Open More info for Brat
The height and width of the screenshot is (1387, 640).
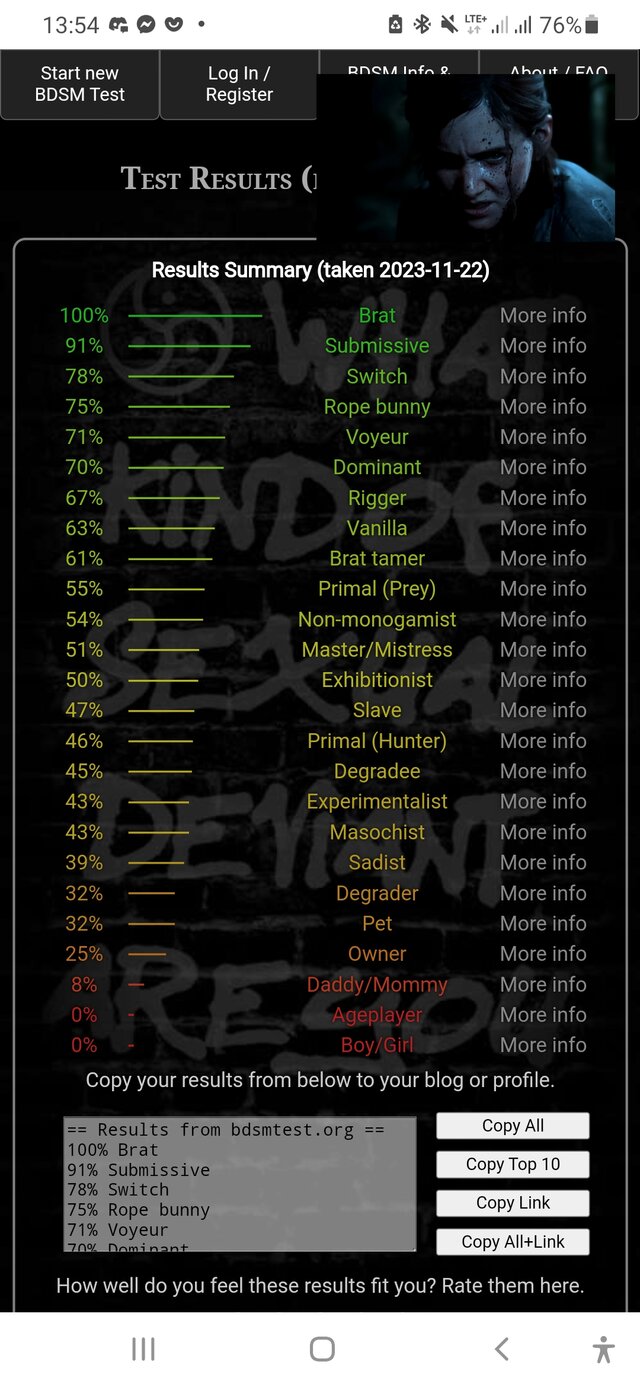coord(543,315)
